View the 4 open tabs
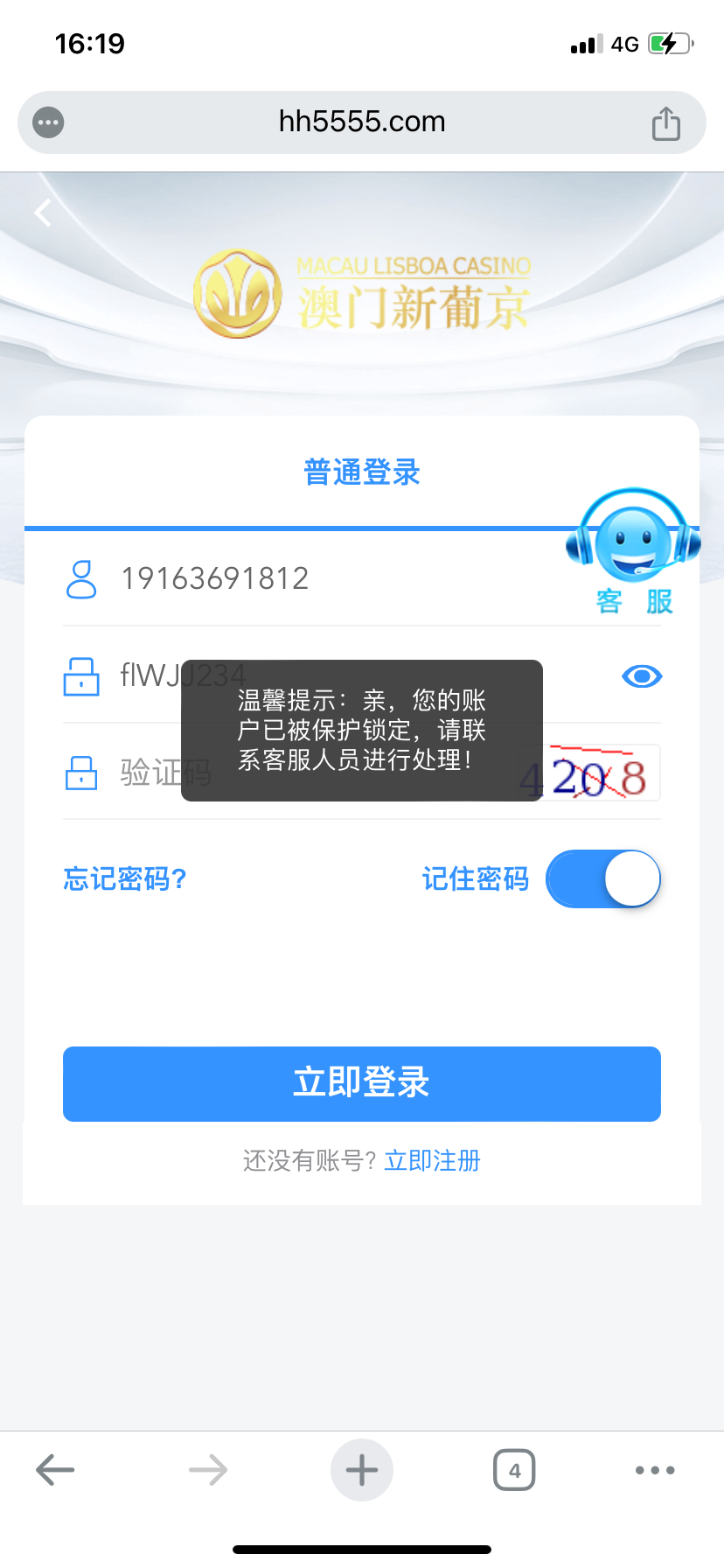The height and width of the screenshot is (1568, 724). 514,1470
